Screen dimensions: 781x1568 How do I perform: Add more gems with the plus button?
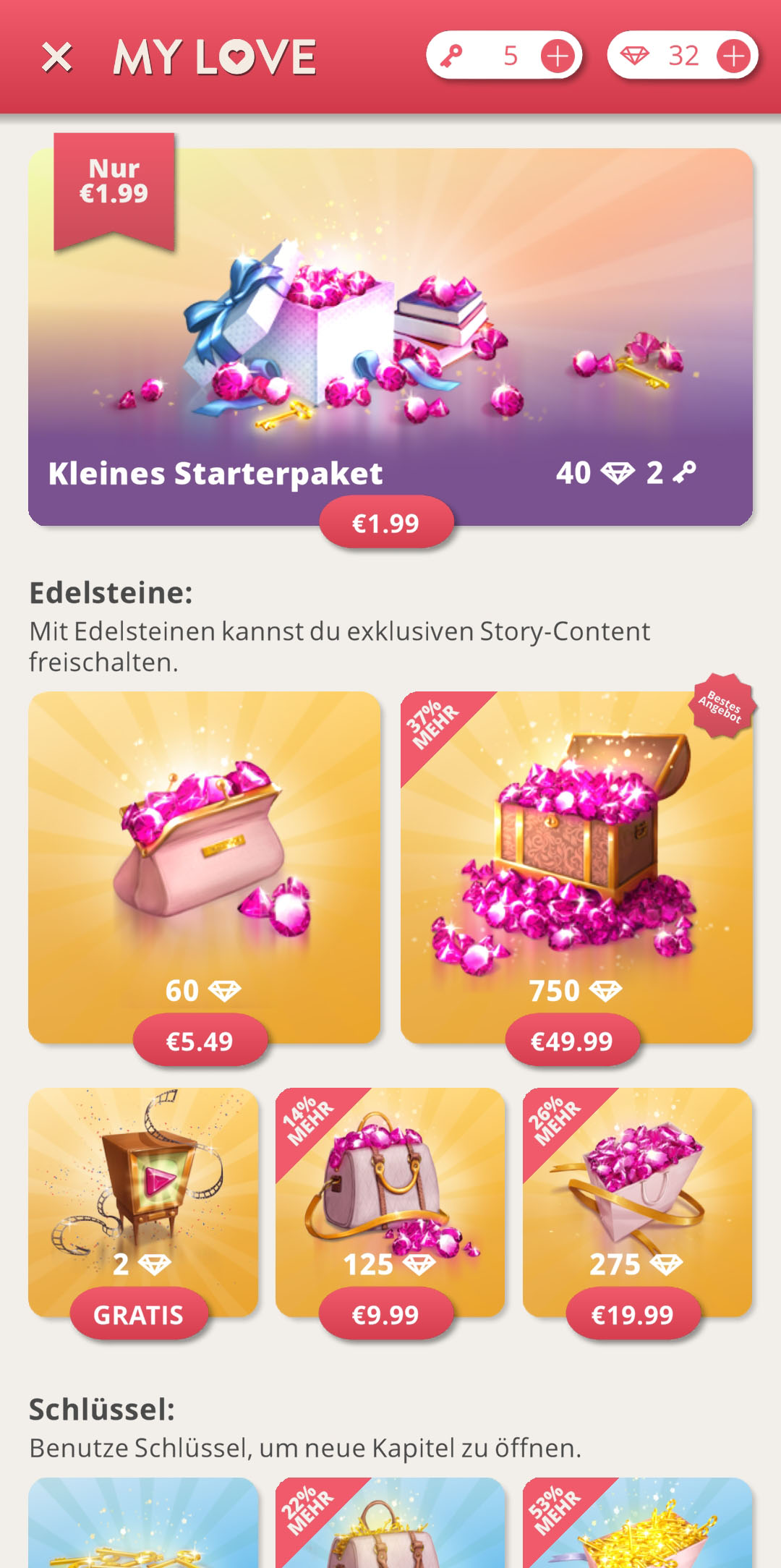[734, 56]
